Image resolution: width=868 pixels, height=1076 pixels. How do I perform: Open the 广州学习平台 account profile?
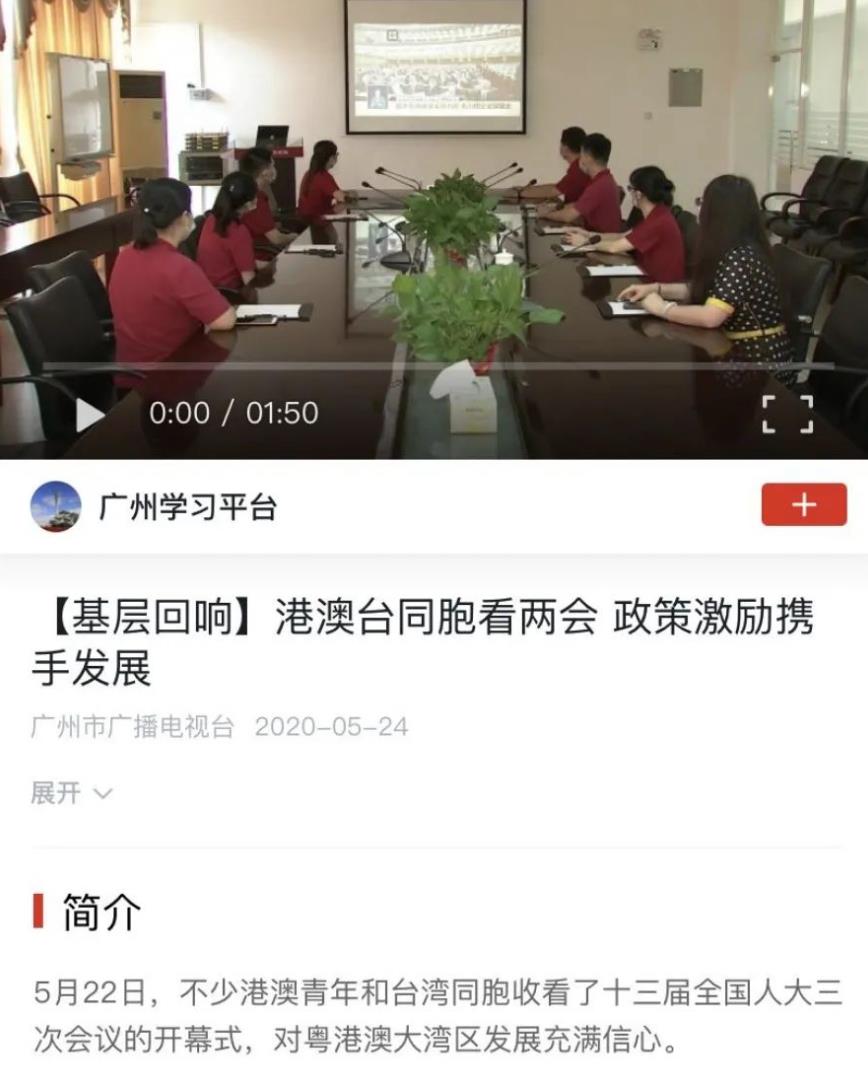tap(186, 507)
